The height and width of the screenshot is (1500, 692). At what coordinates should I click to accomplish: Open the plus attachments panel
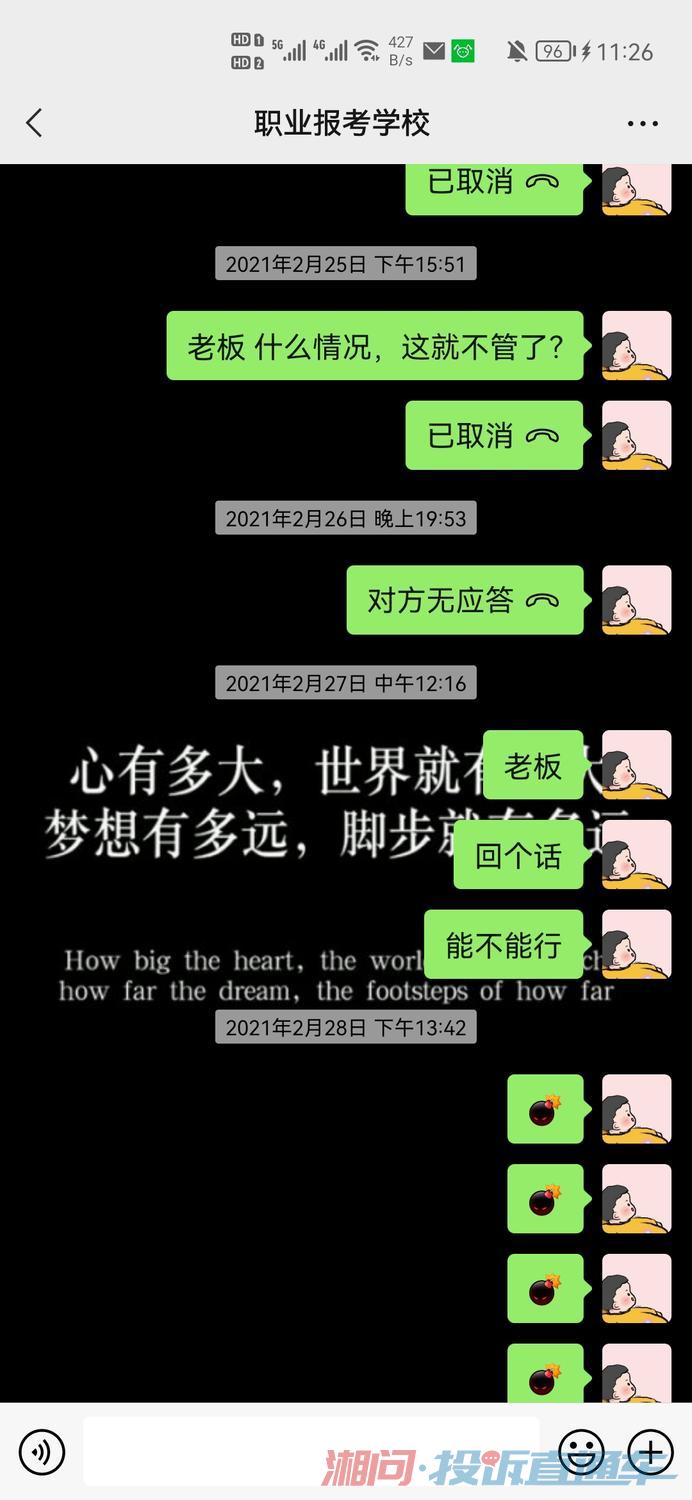pos(650,1451)
